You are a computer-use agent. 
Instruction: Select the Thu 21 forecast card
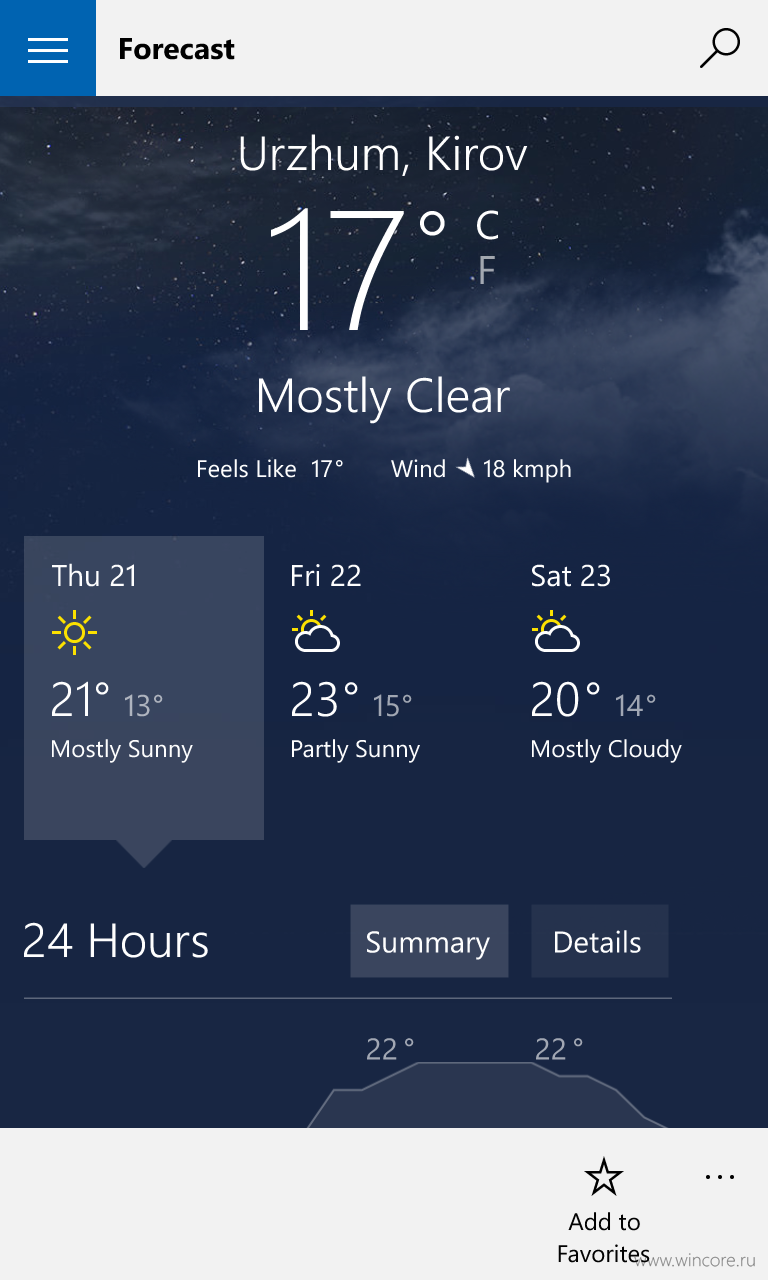[x=144, y=688]
